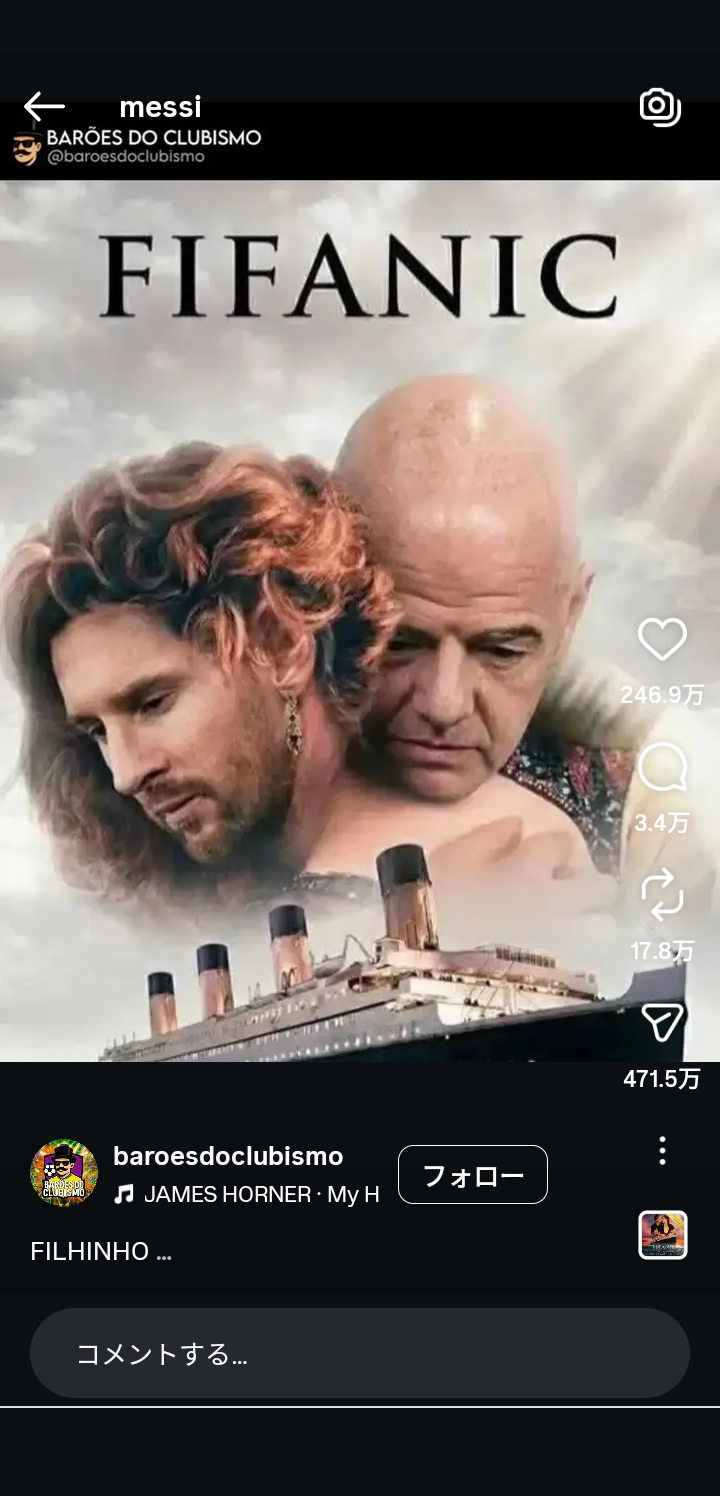Open the baroesdoclubismo profile picture
This screenshot has height=1496, width=720.
pos(64,1173)
